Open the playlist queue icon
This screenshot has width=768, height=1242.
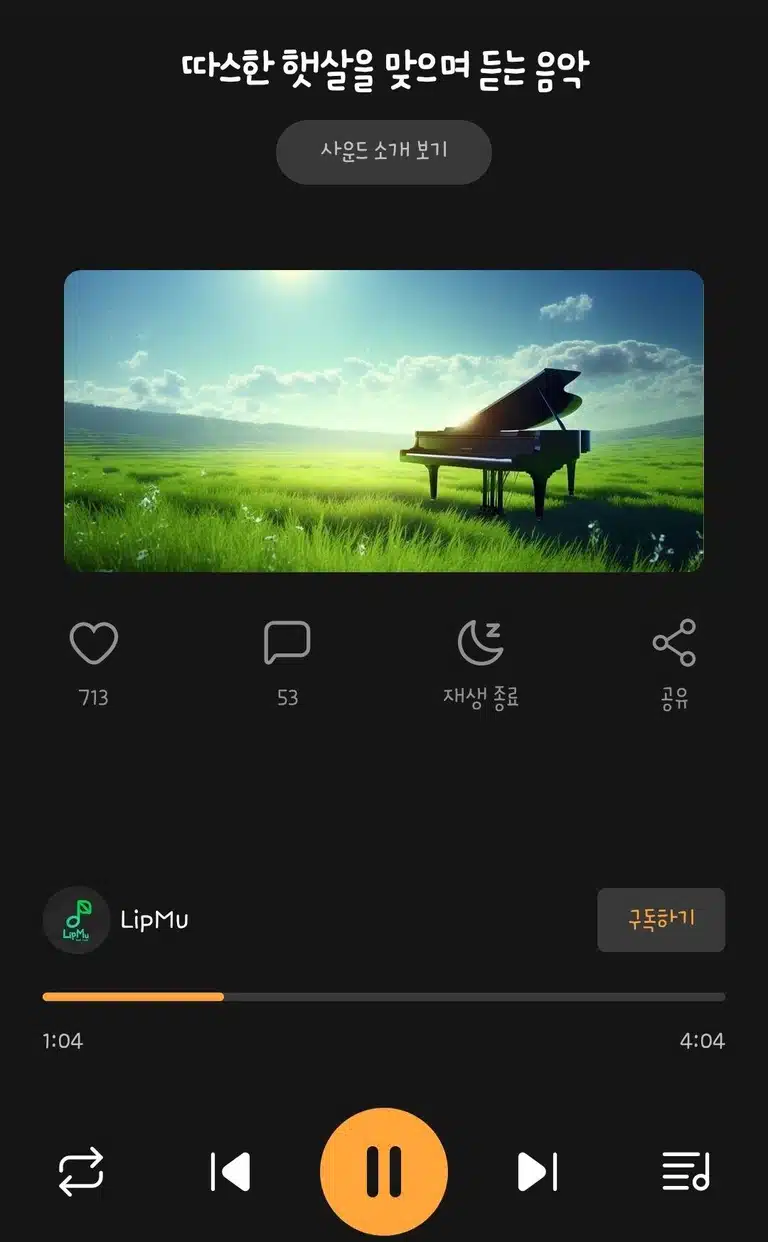click(x=686, y=1172)
